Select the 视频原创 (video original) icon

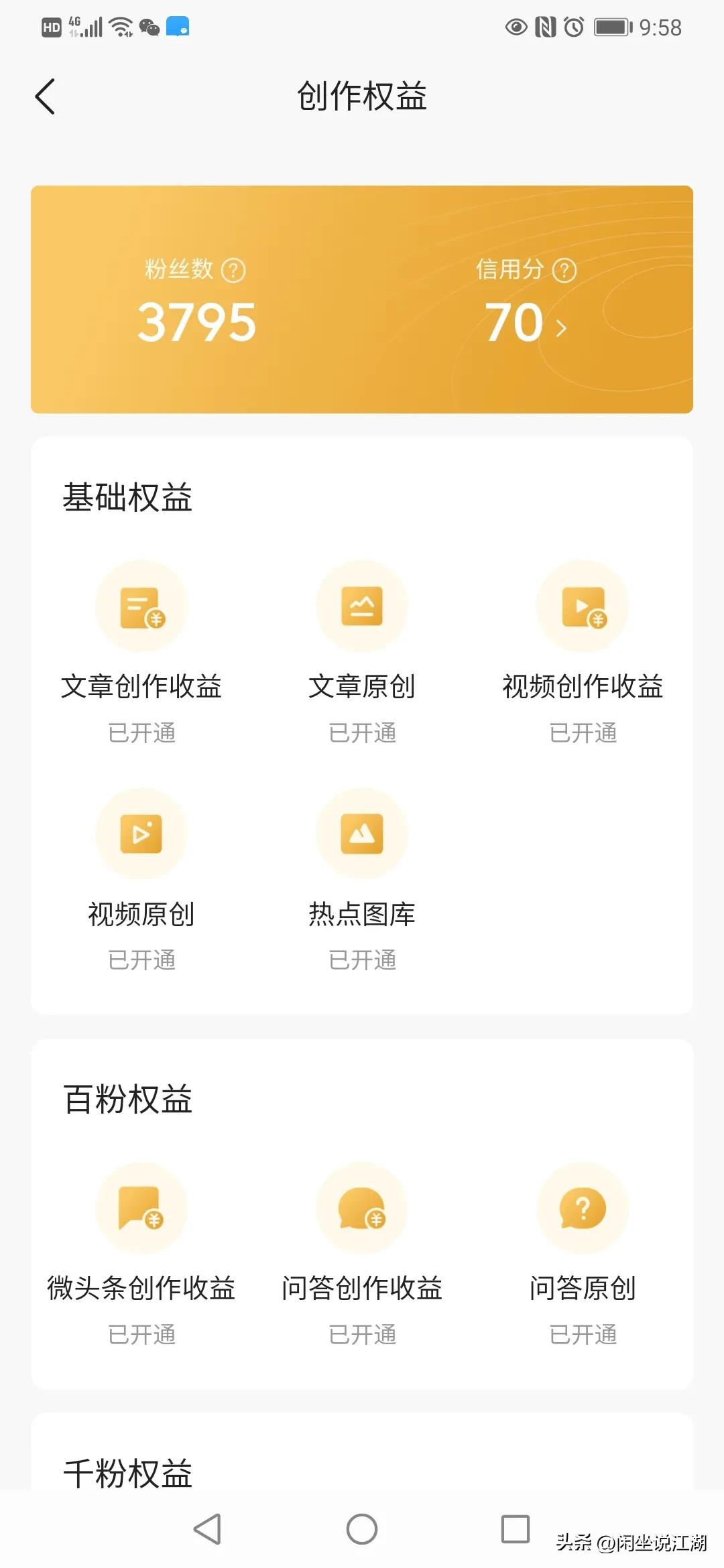pos(141,833)
